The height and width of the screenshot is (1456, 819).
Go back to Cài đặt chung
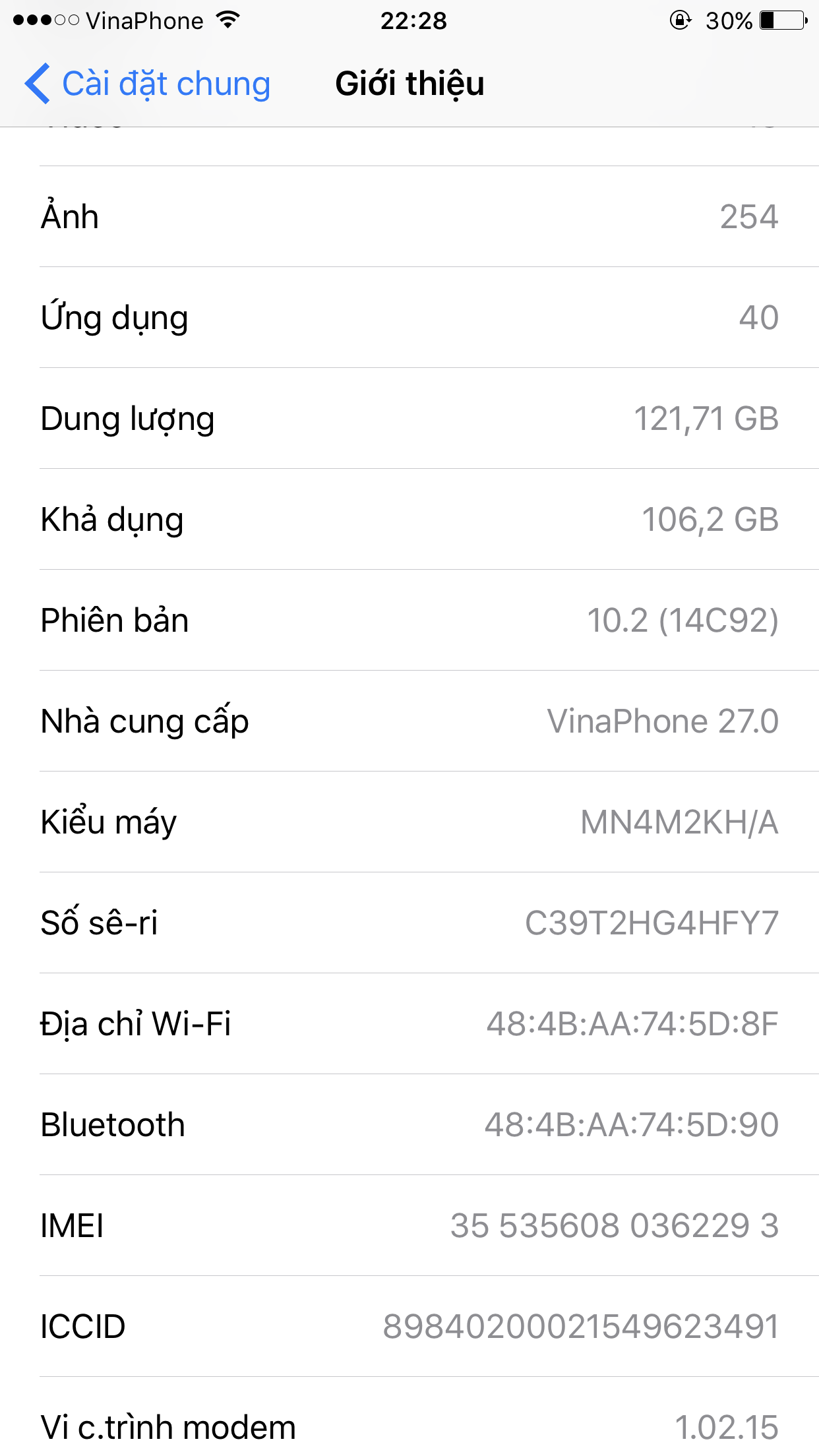[x=148, y=84]
